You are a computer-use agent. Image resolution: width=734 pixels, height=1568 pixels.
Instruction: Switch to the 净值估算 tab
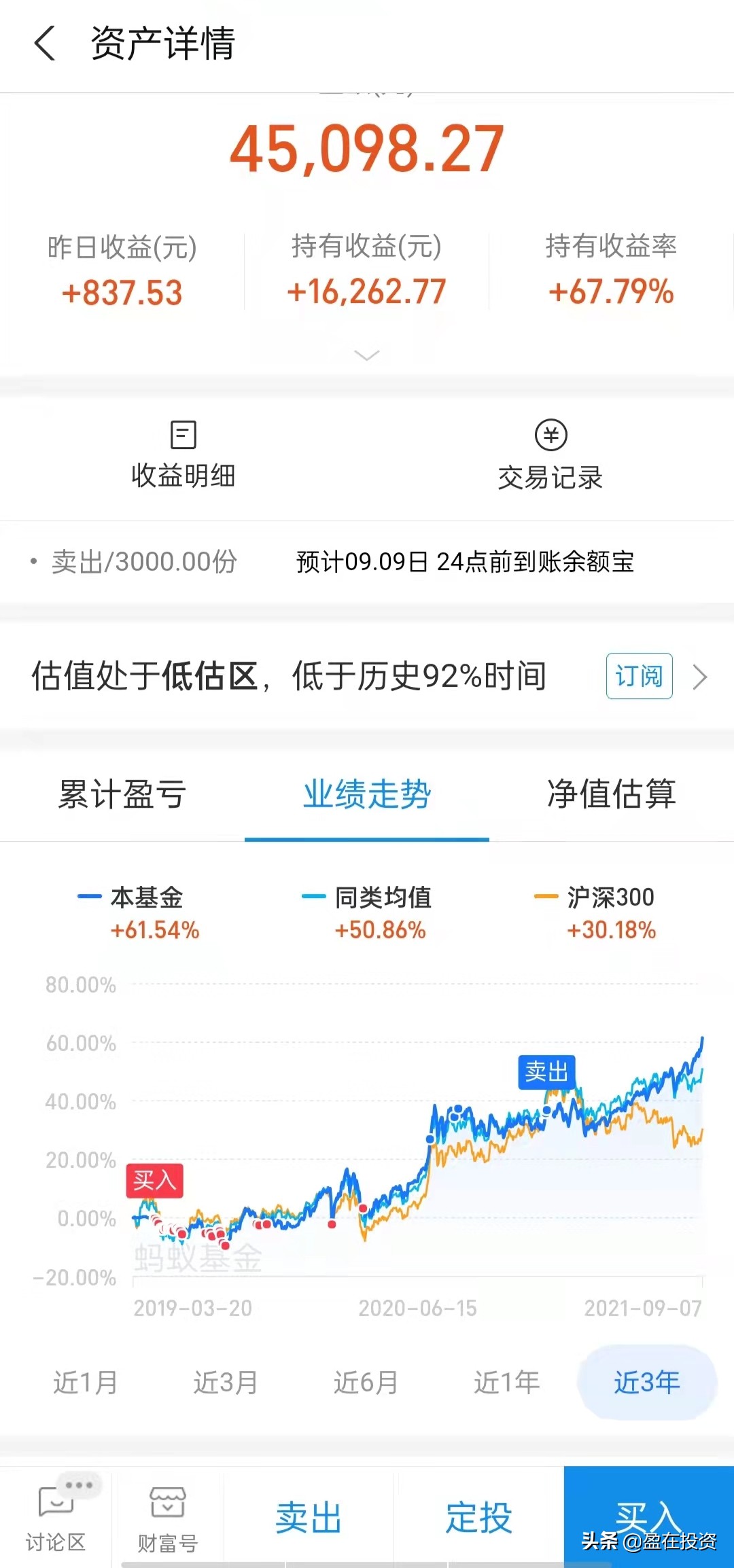[611, 796]
